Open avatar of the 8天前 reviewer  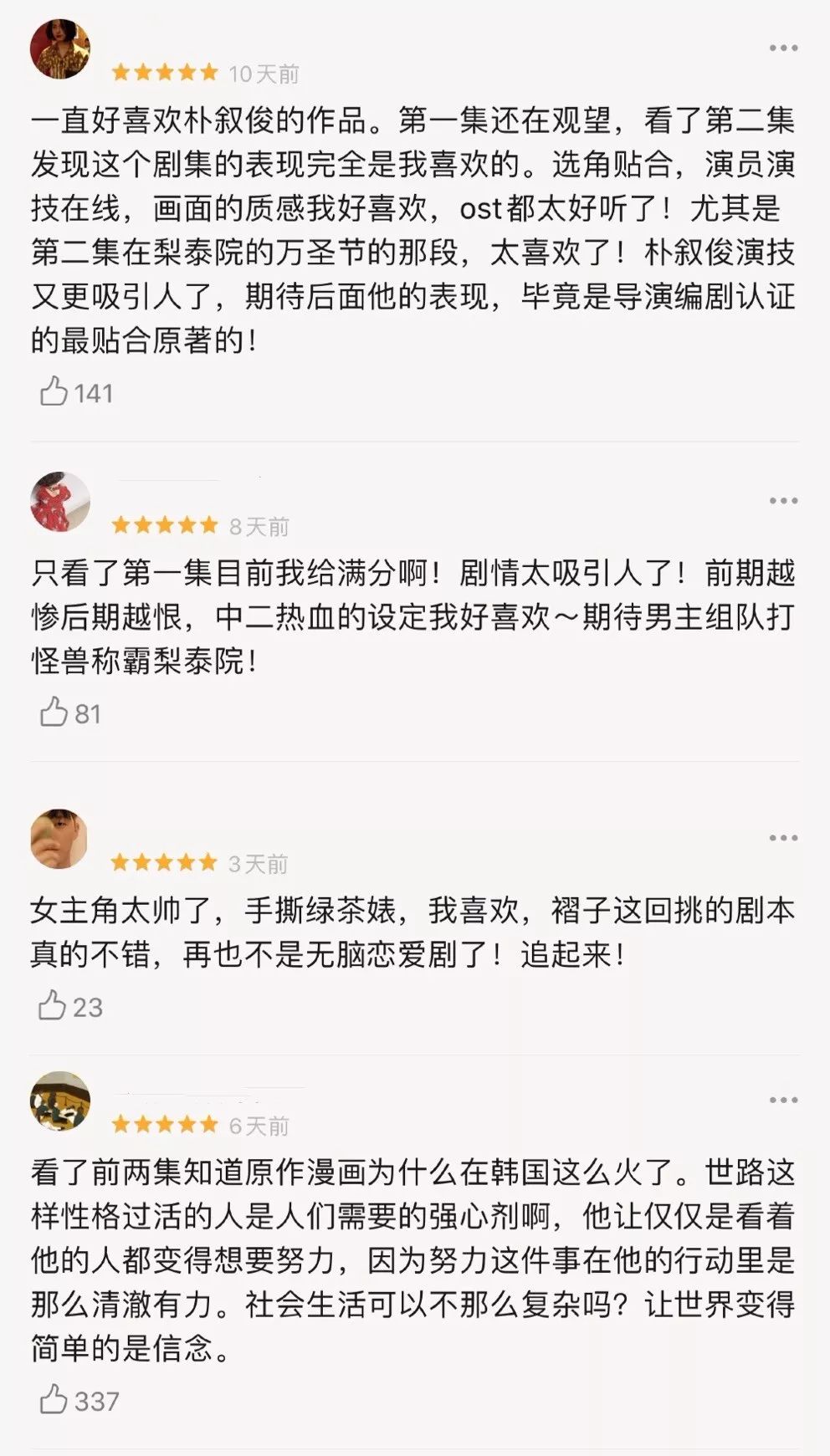(x=60, y=502)
